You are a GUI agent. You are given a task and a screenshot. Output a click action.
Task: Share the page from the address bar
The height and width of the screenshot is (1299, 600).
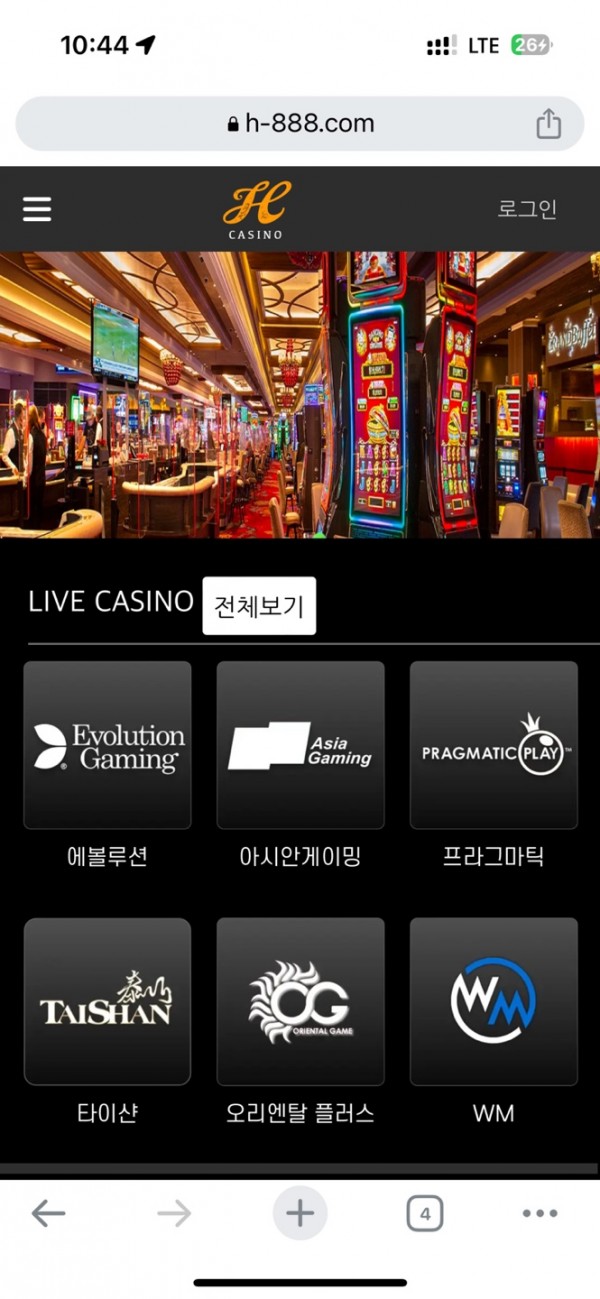(548, 124)
